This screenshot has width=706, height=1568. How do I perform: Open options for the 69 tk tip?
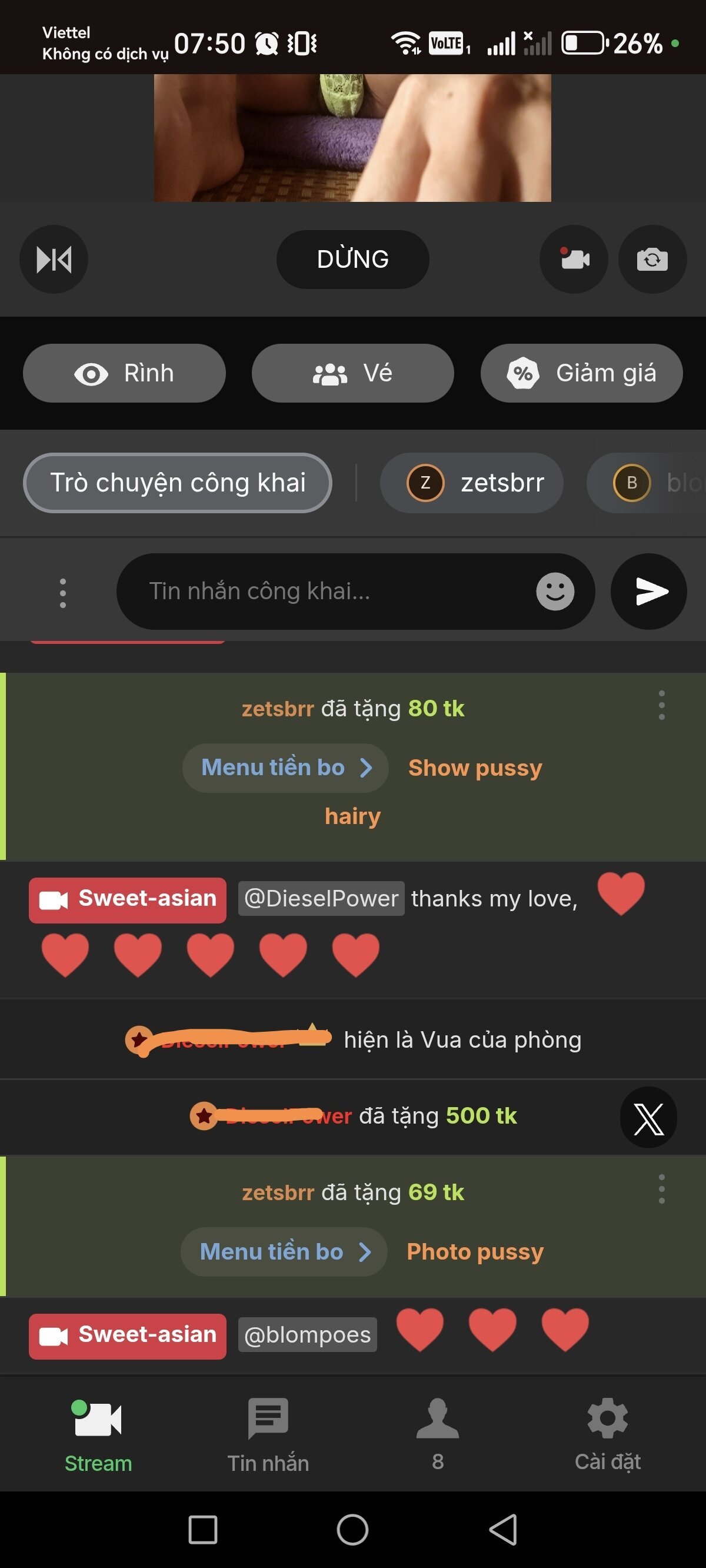(661, 1190)
